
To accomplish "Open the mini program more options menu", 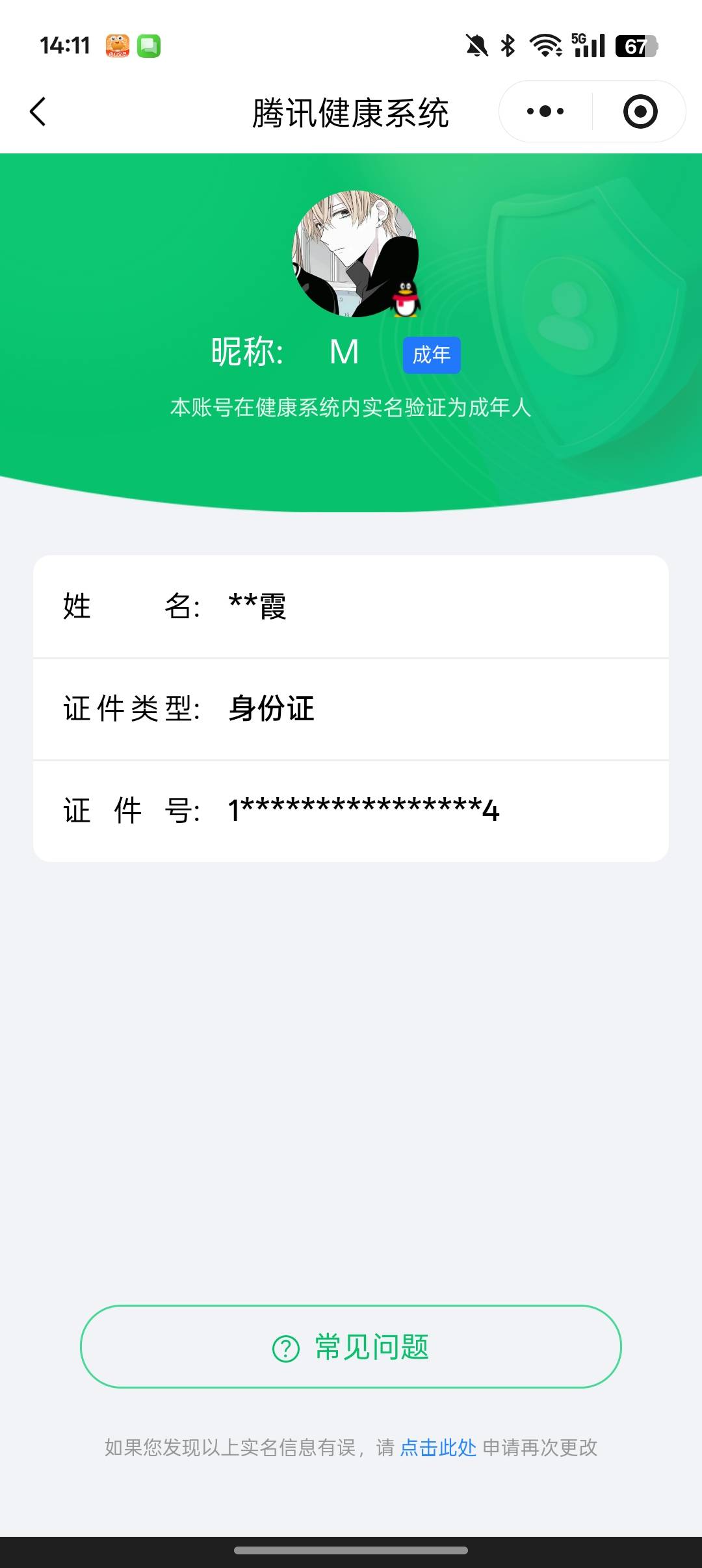I will tap(543, 111).
